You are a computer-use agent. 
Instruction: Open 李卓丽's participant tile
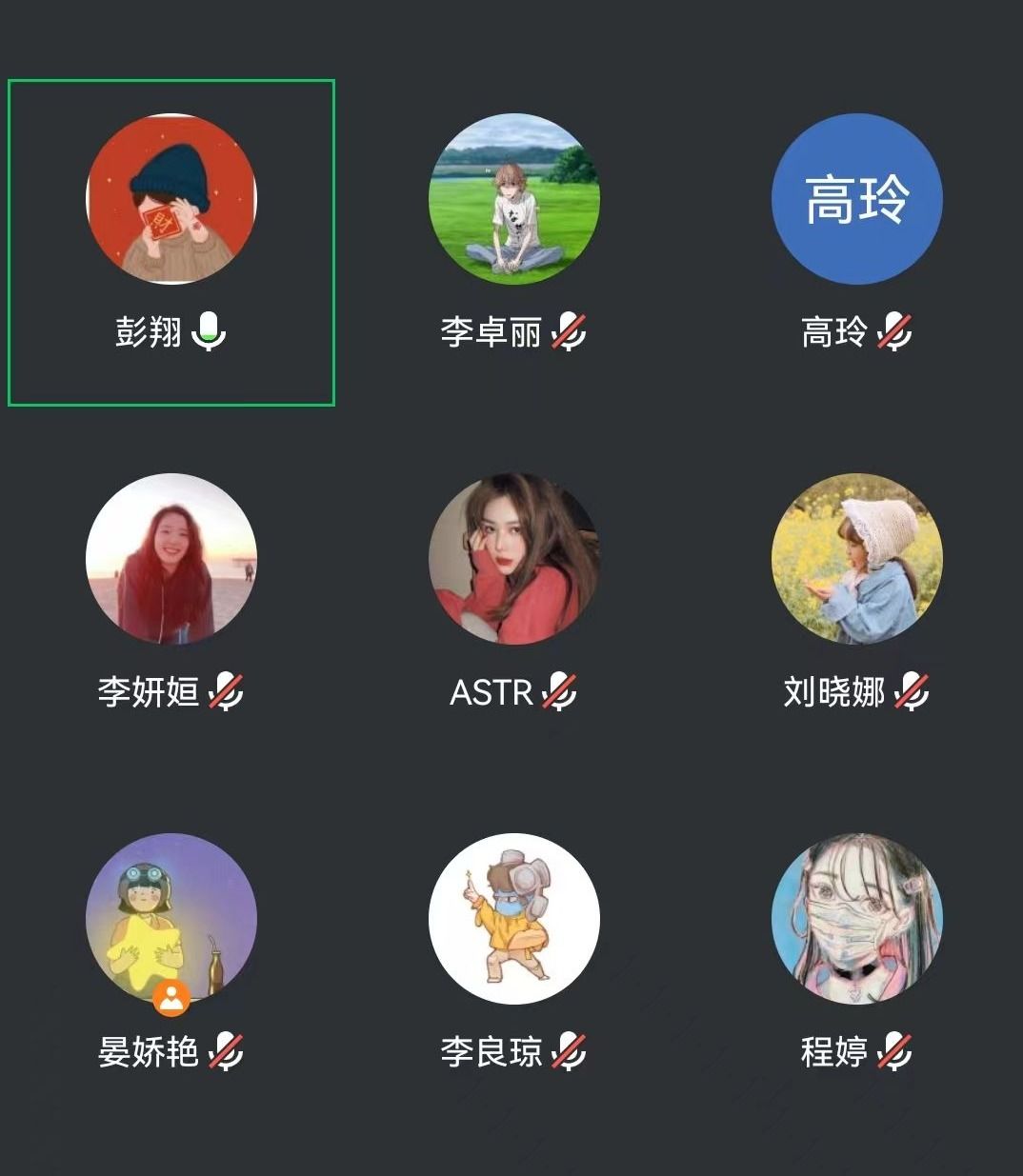click(514, 200)
